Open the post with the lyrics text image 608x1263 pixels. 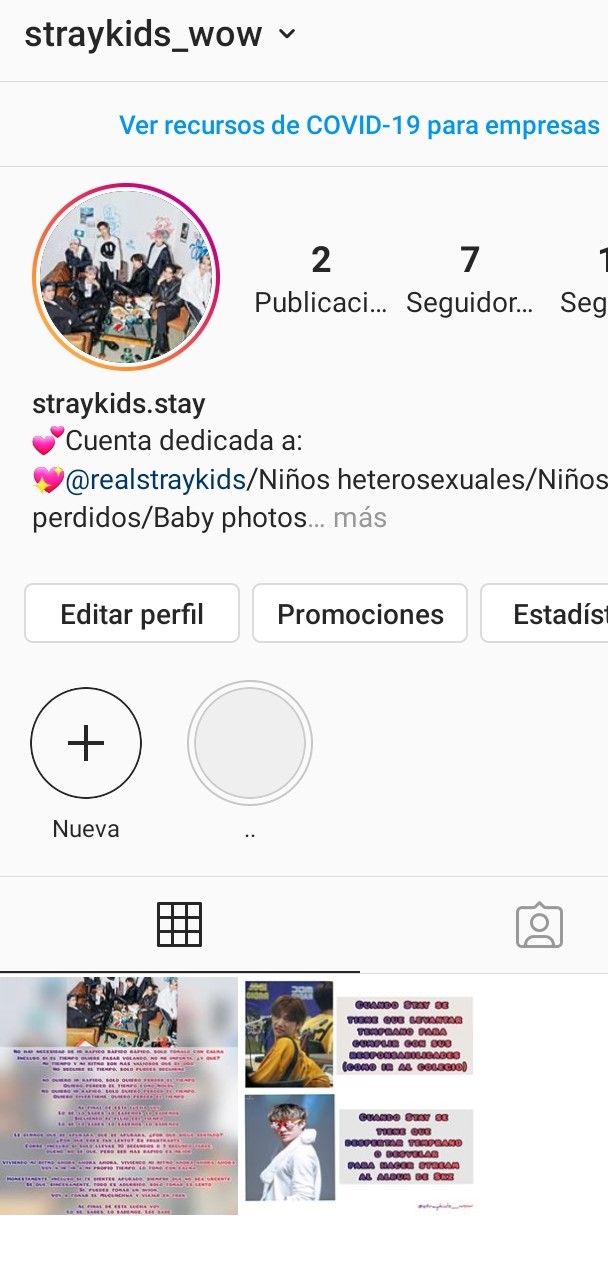click(x=119, y=1095)
